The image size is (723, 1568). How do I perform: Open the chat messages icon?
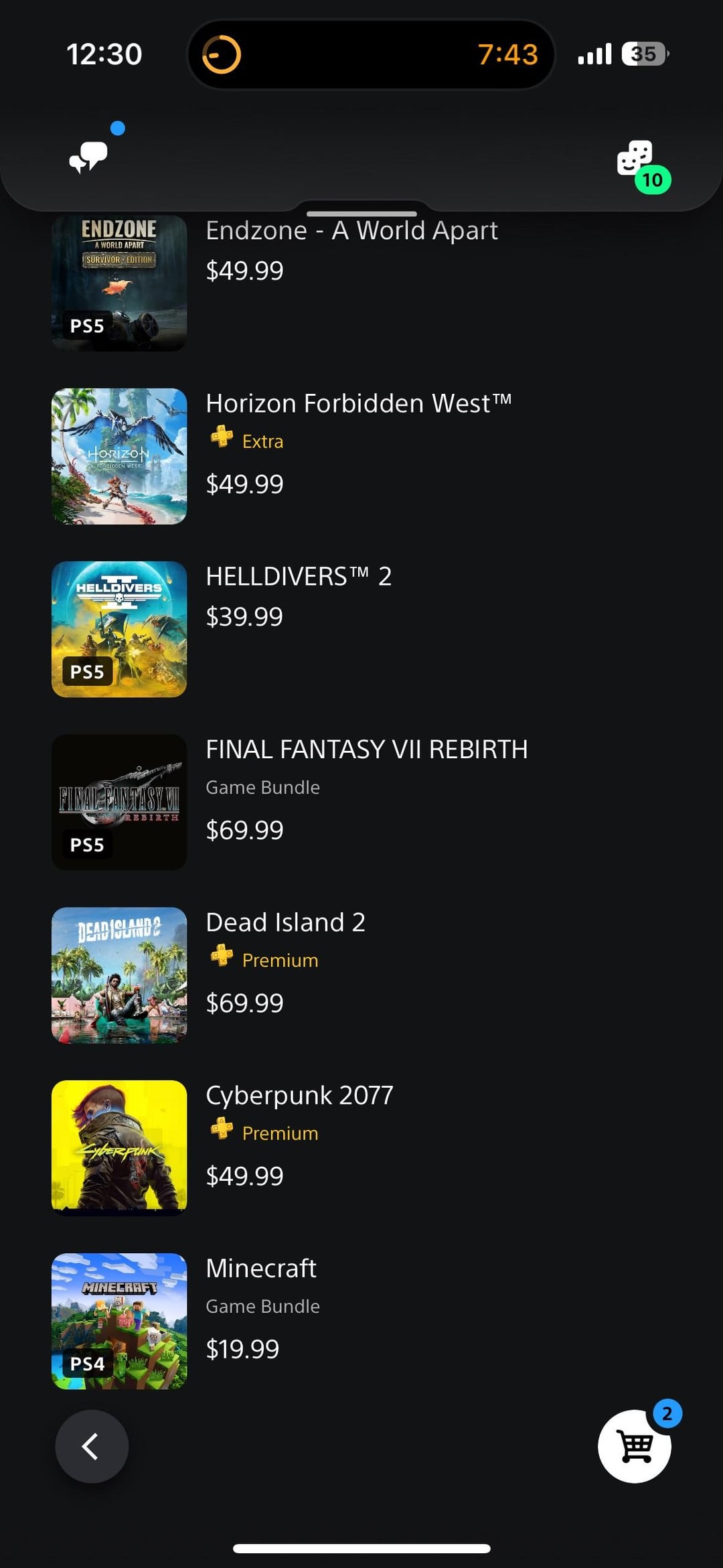(89, 157)
